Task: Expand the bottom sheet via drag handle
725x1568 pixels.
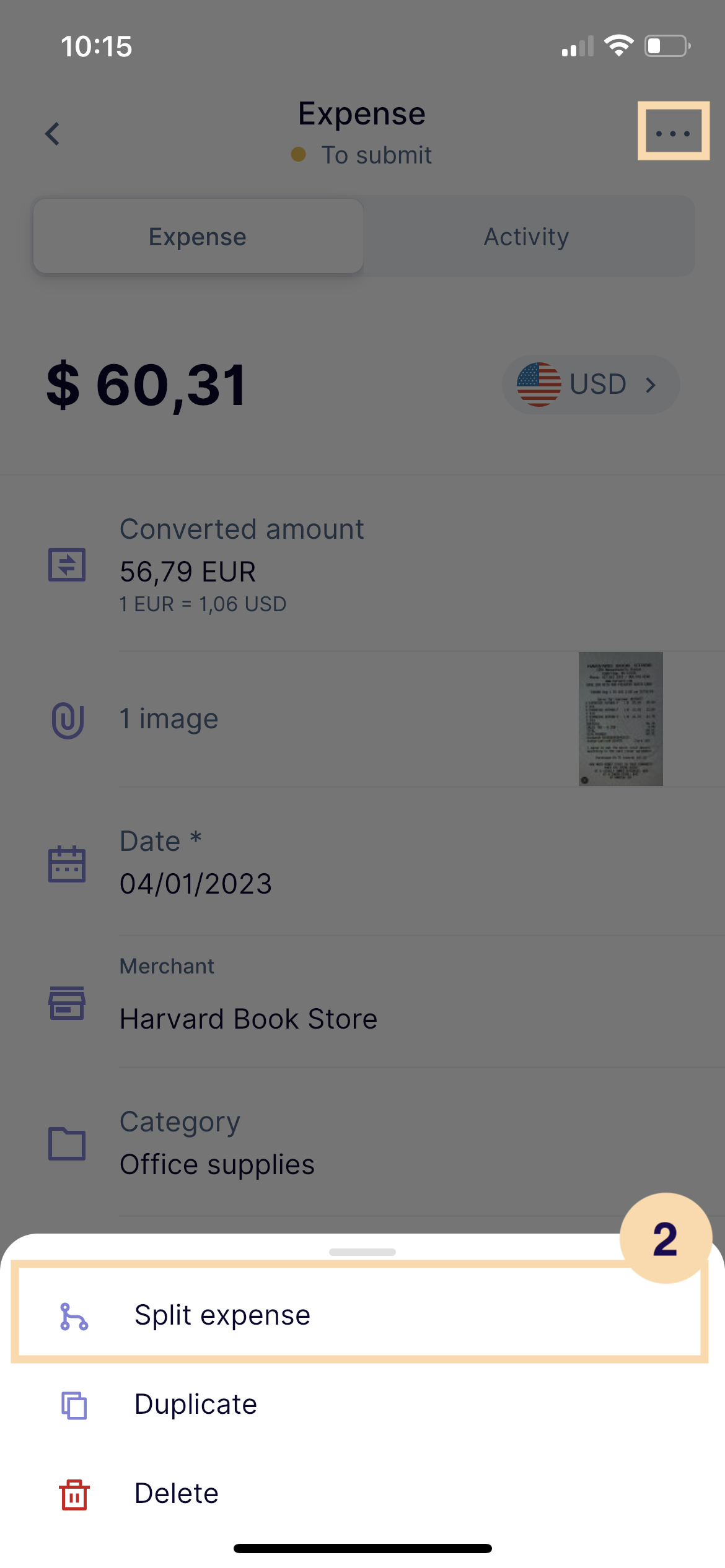Action: 362,1252
